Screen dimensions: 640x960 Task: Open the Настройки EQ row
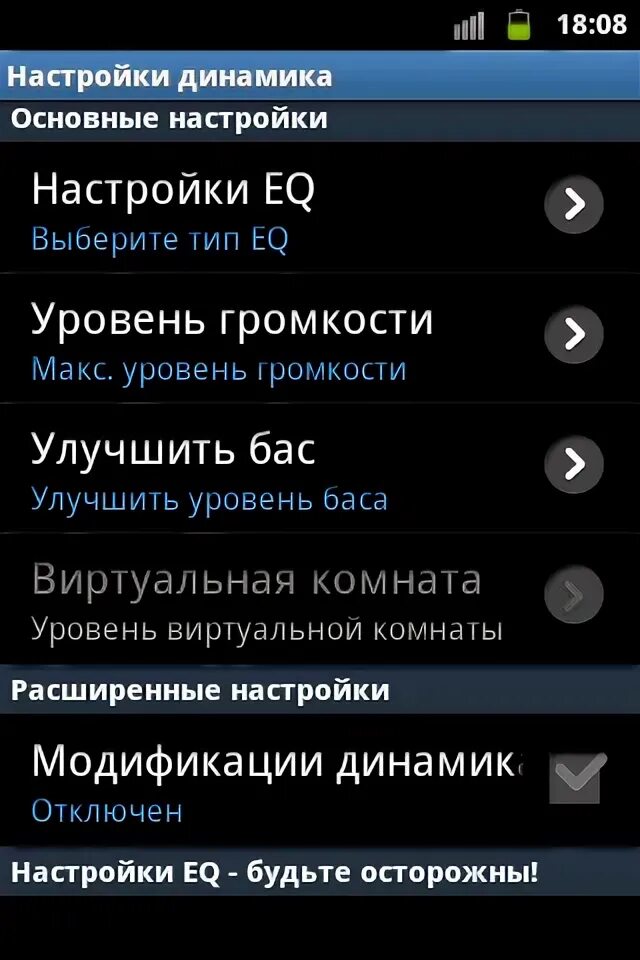pos(320,208)
